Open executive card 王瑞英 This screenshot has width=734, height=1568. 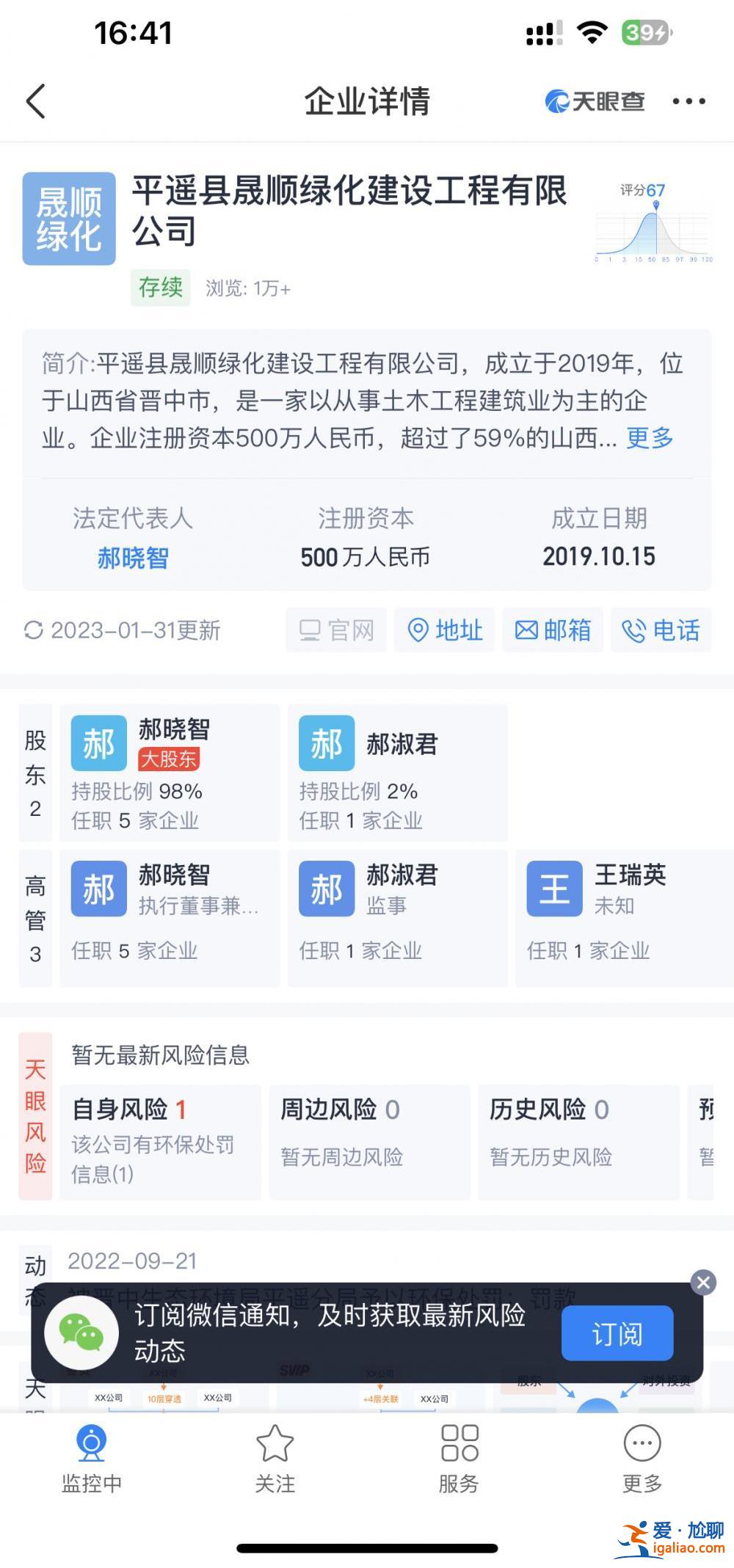(624, 918)
